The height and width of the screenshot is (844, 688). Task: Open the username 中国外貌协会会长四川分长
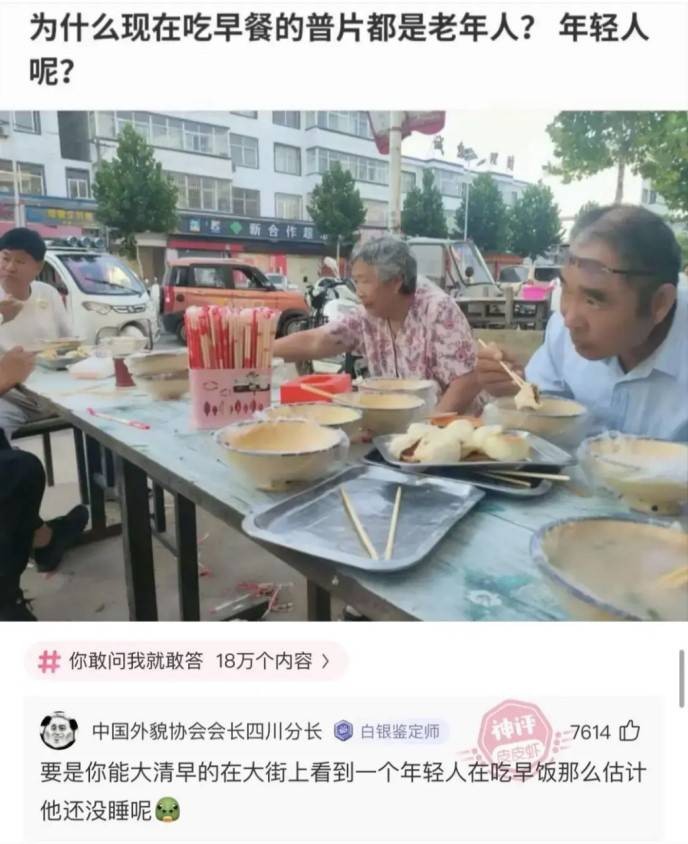click(x=206, y=731)
